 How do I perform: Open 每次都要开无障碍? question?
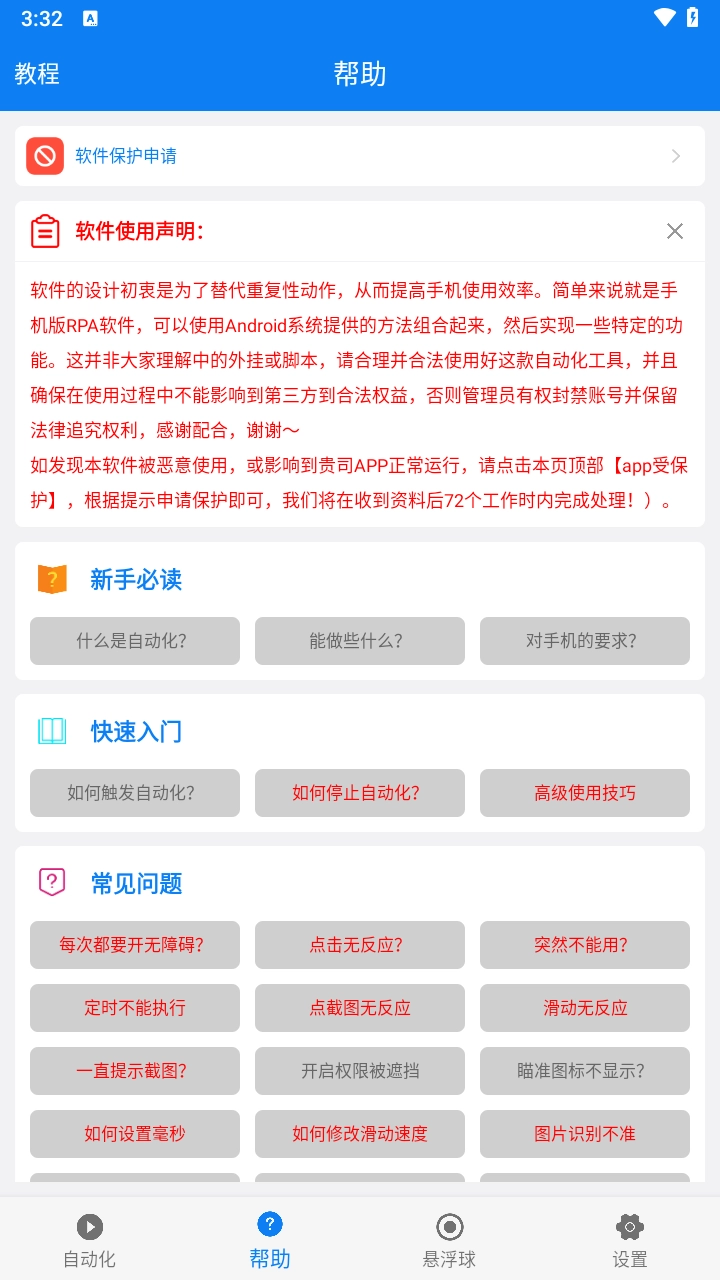pyautogui.click(x=135, y=945)
